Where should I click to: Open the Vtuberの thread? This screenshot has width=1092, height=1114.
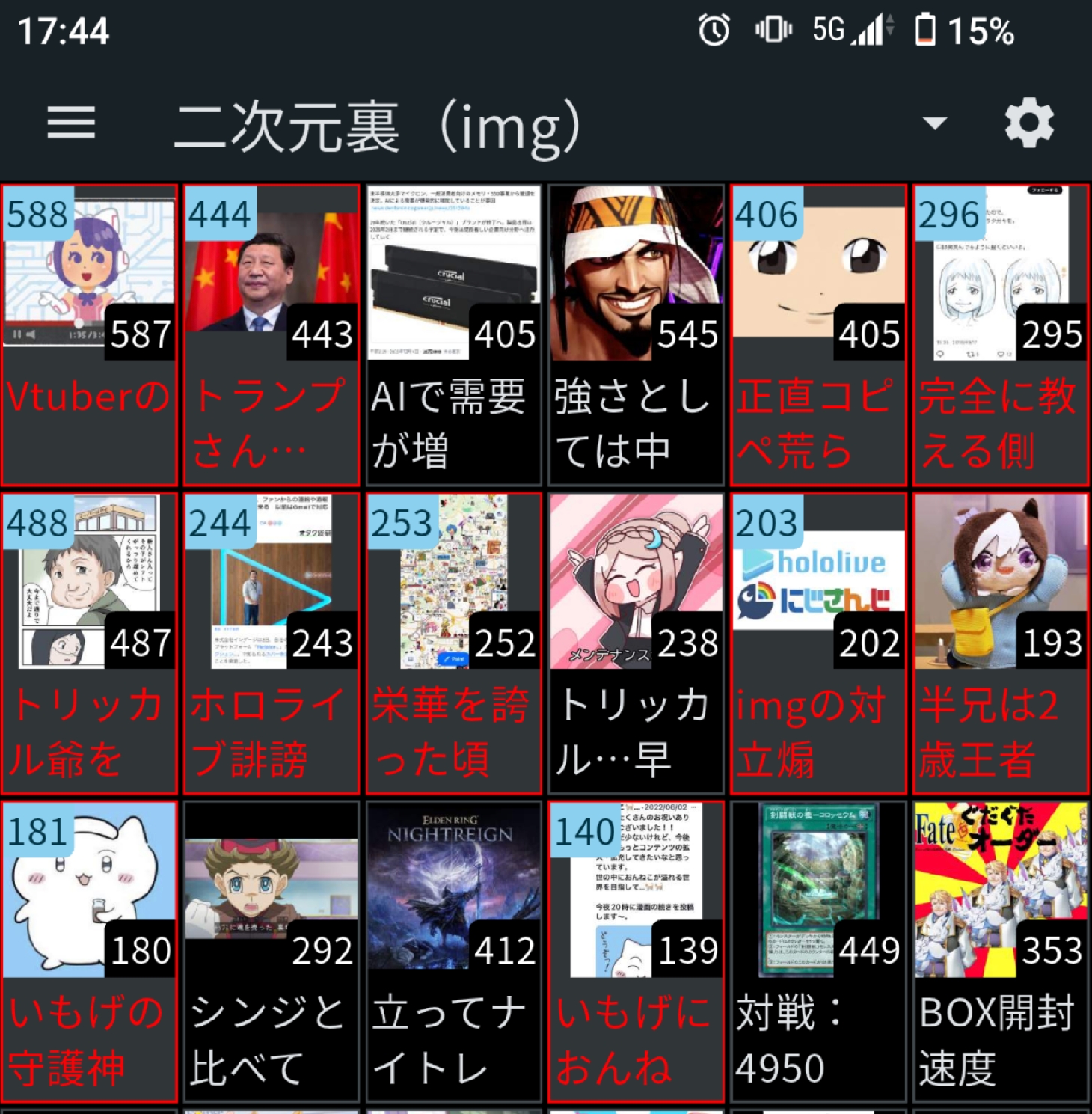pos(90,337)
